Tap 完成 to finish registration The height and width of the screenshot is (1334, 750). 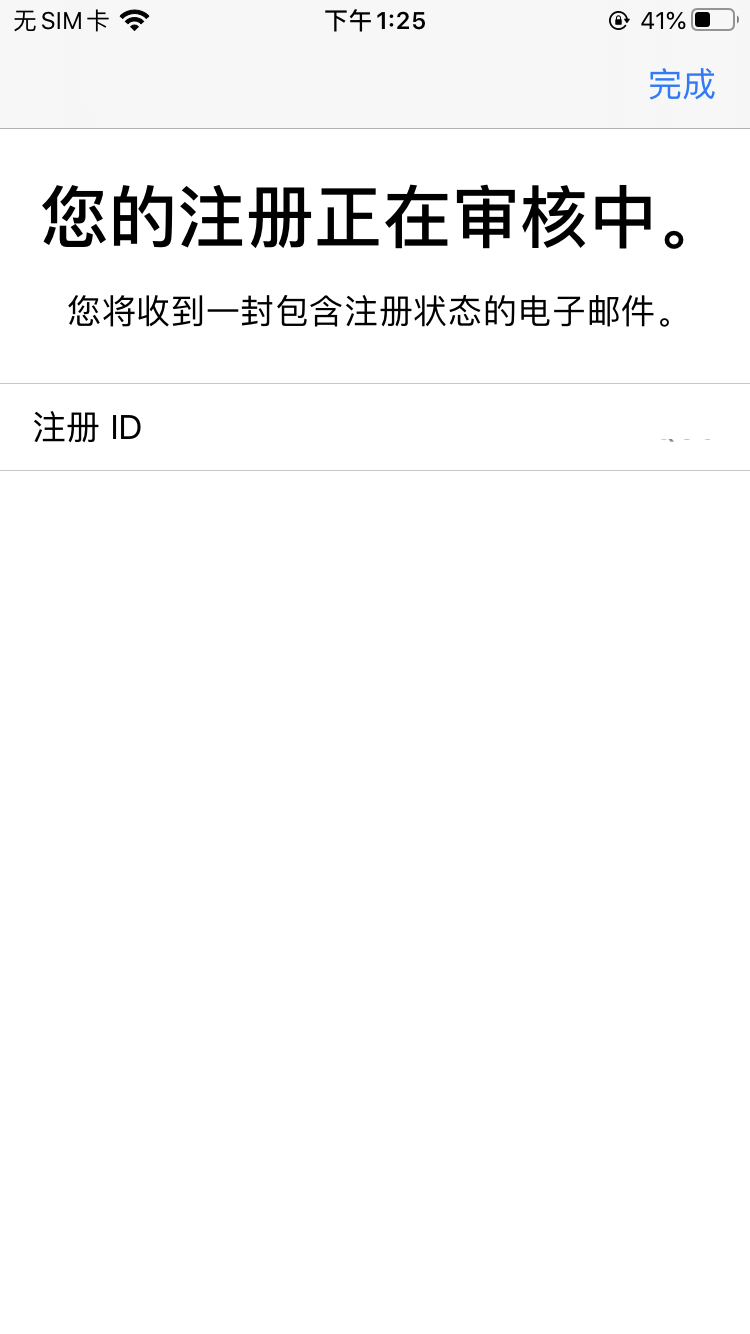682,84
